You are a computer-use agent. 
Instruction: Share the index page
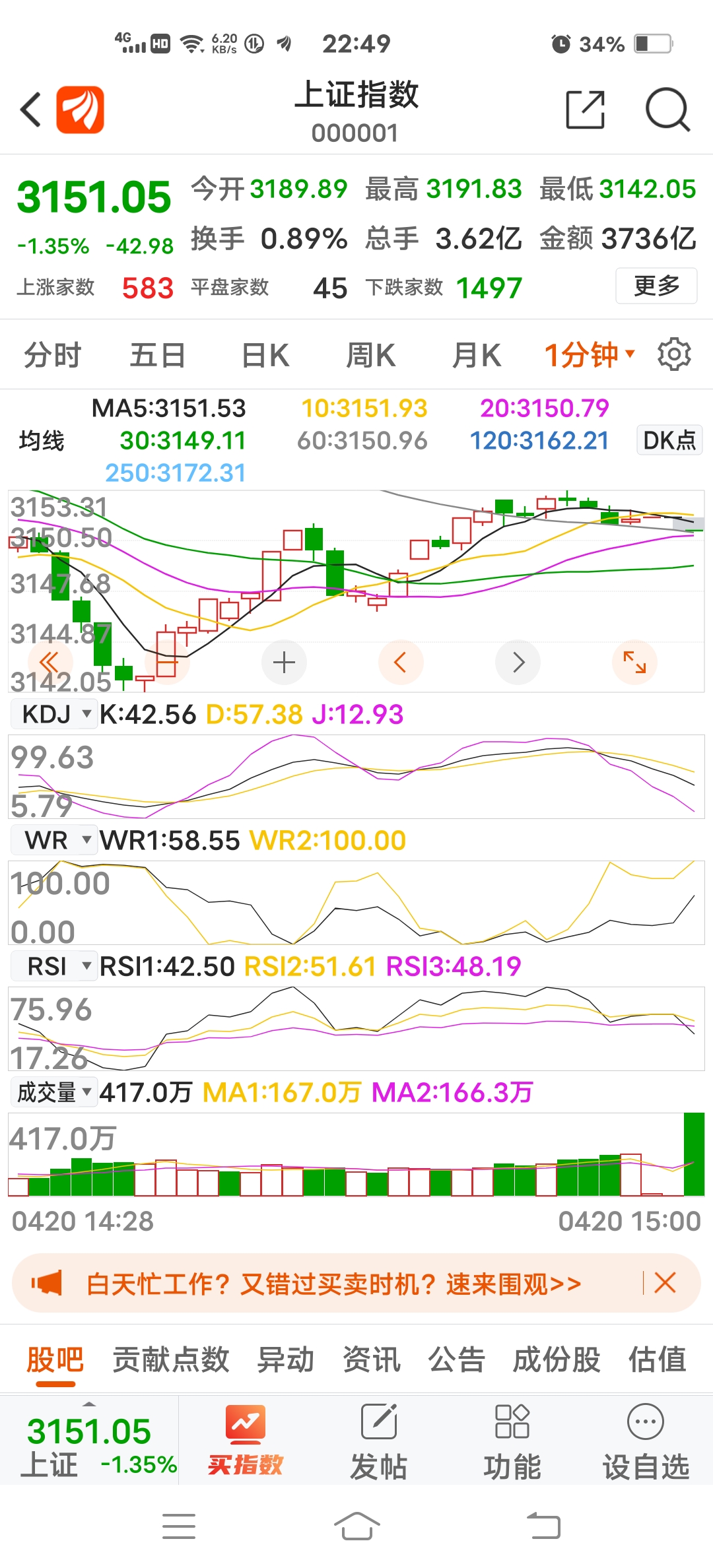(x=585, y=110)
